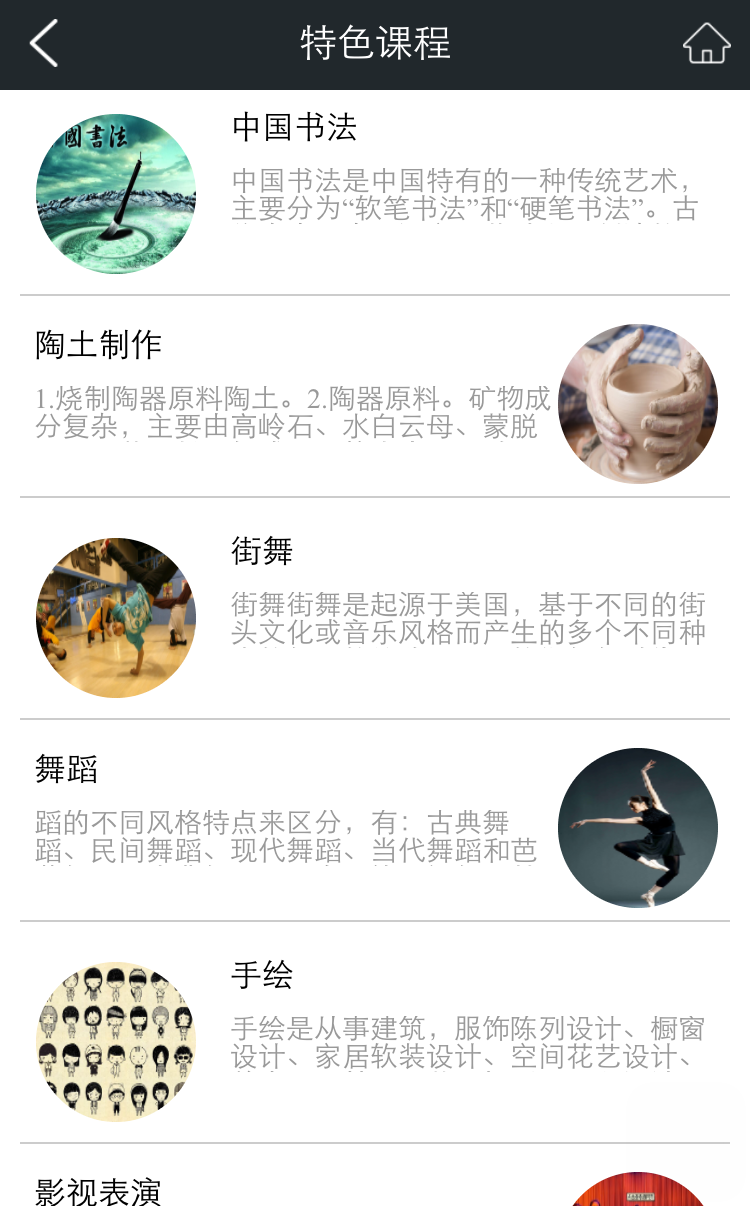Tap the home icon at top right
Viewport: 750px width, 1206px height.
(706, 44)
